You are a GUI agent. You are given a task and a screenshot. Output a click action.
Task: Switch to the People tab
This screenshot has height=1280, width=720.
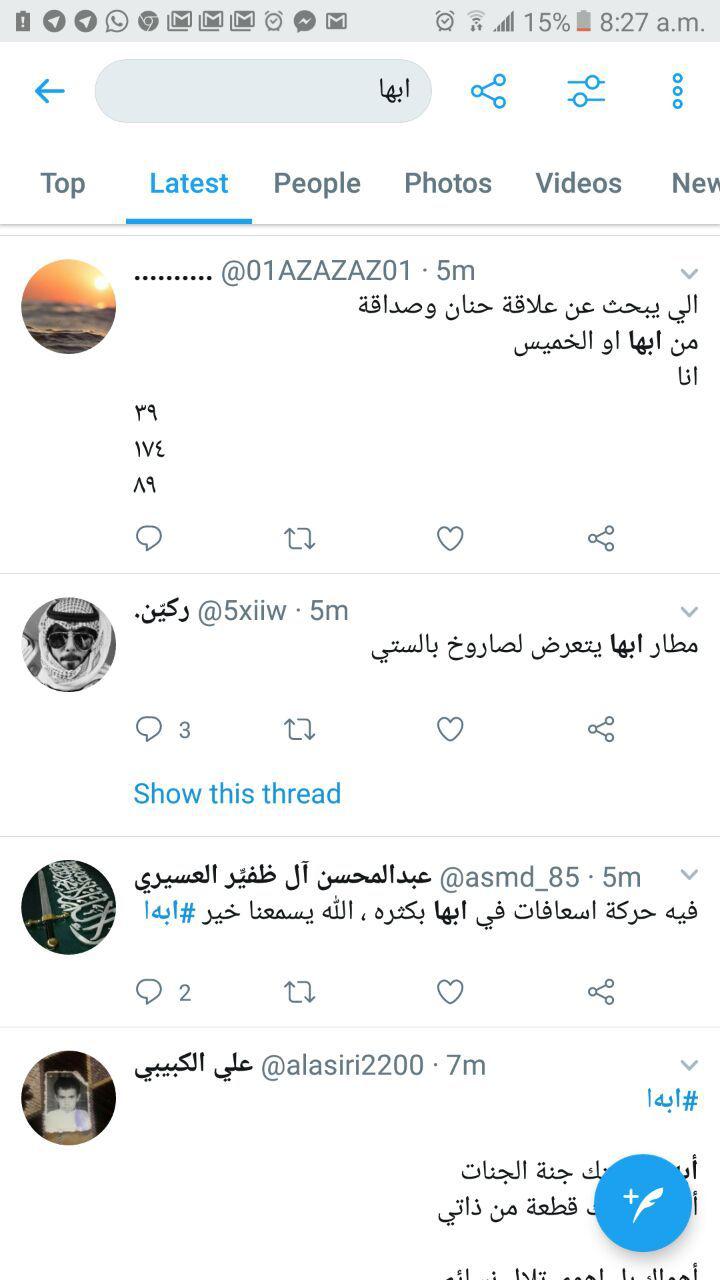317,183
